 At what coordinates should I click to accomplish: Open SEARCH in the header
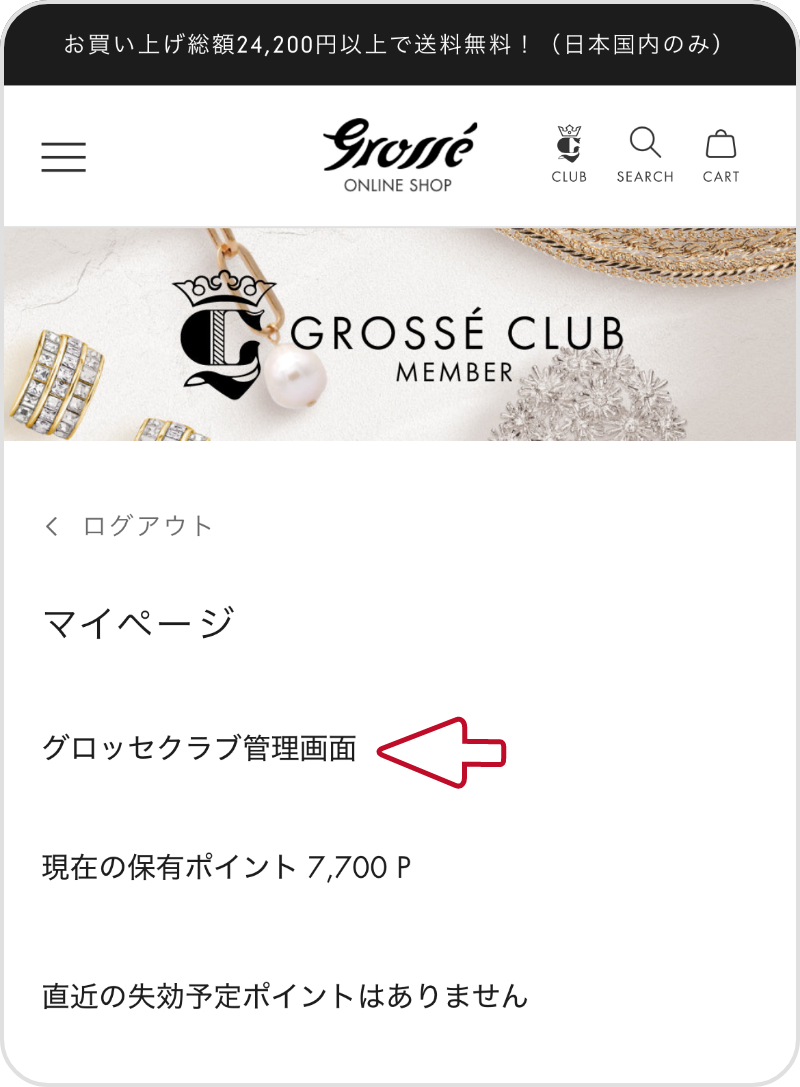tap(645, 155)
